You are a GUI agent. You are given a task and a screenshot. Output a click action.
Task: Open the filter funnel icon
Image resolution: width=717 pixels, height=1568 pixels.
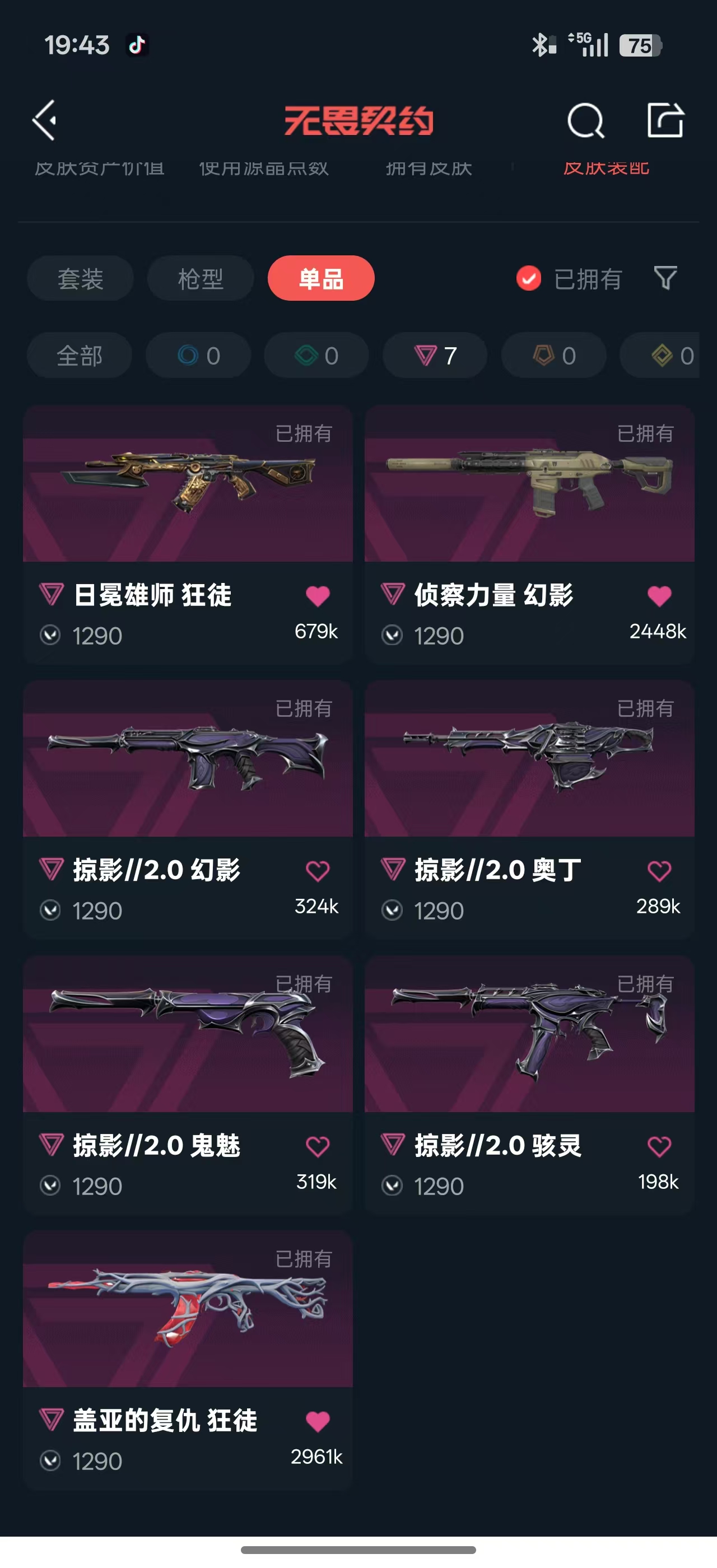tap(665, 278)
